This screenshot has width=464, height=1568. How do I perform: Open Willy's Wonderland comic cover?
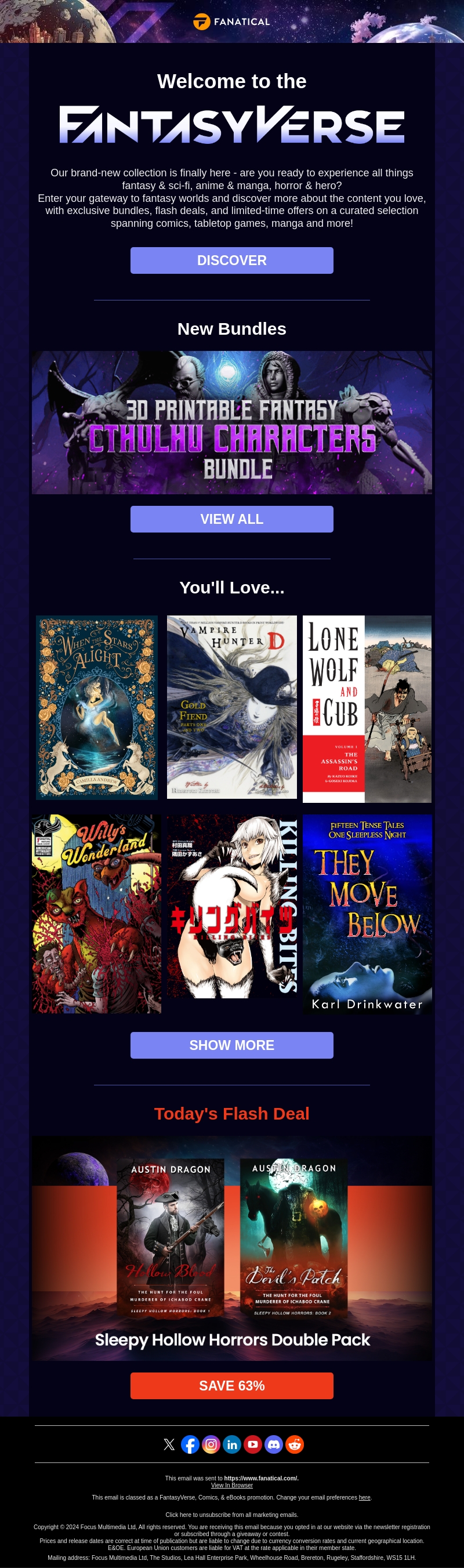(97, 914)
